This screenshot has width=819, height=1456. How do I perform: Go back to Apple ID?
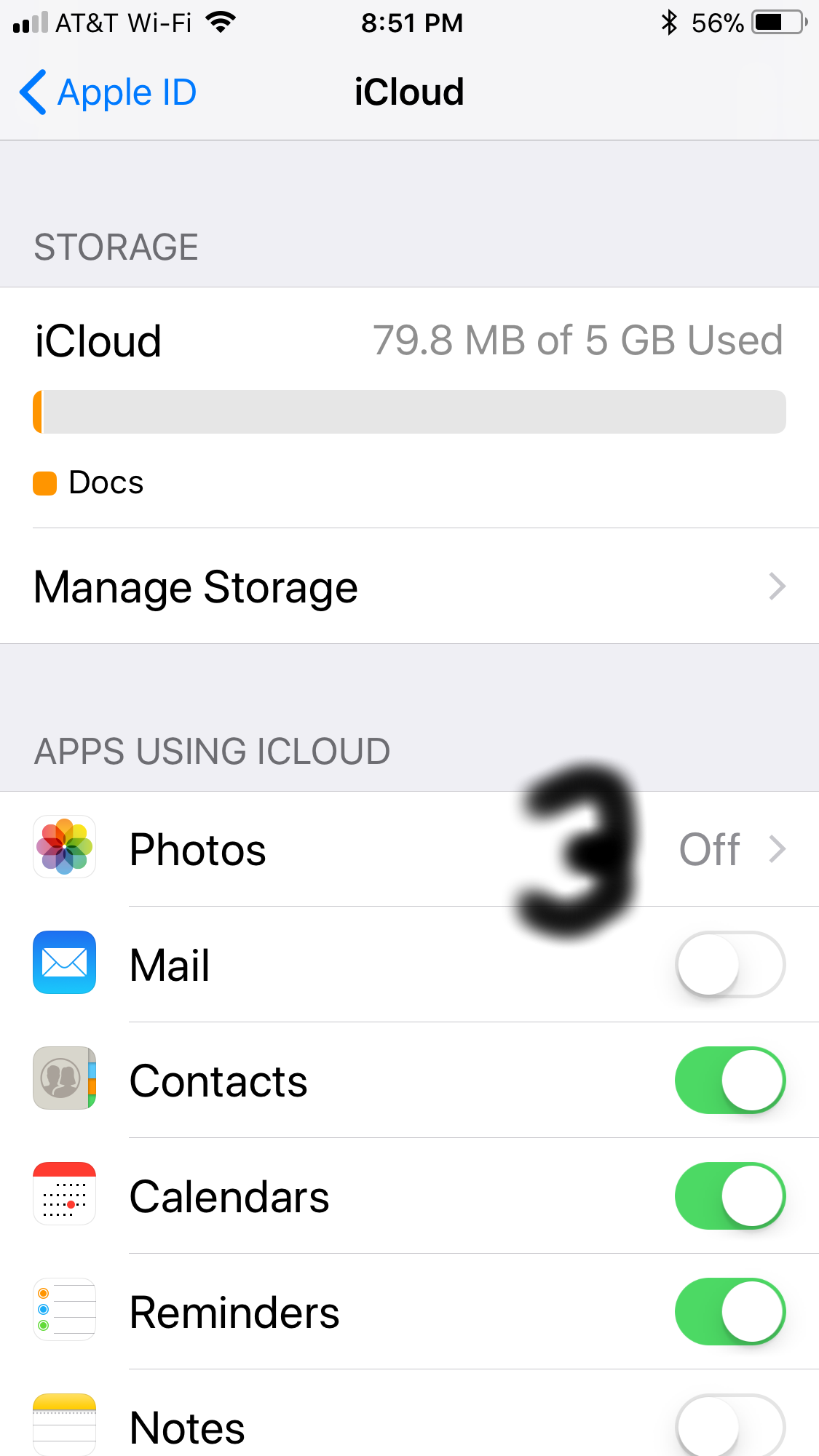(x=108, y=92)
